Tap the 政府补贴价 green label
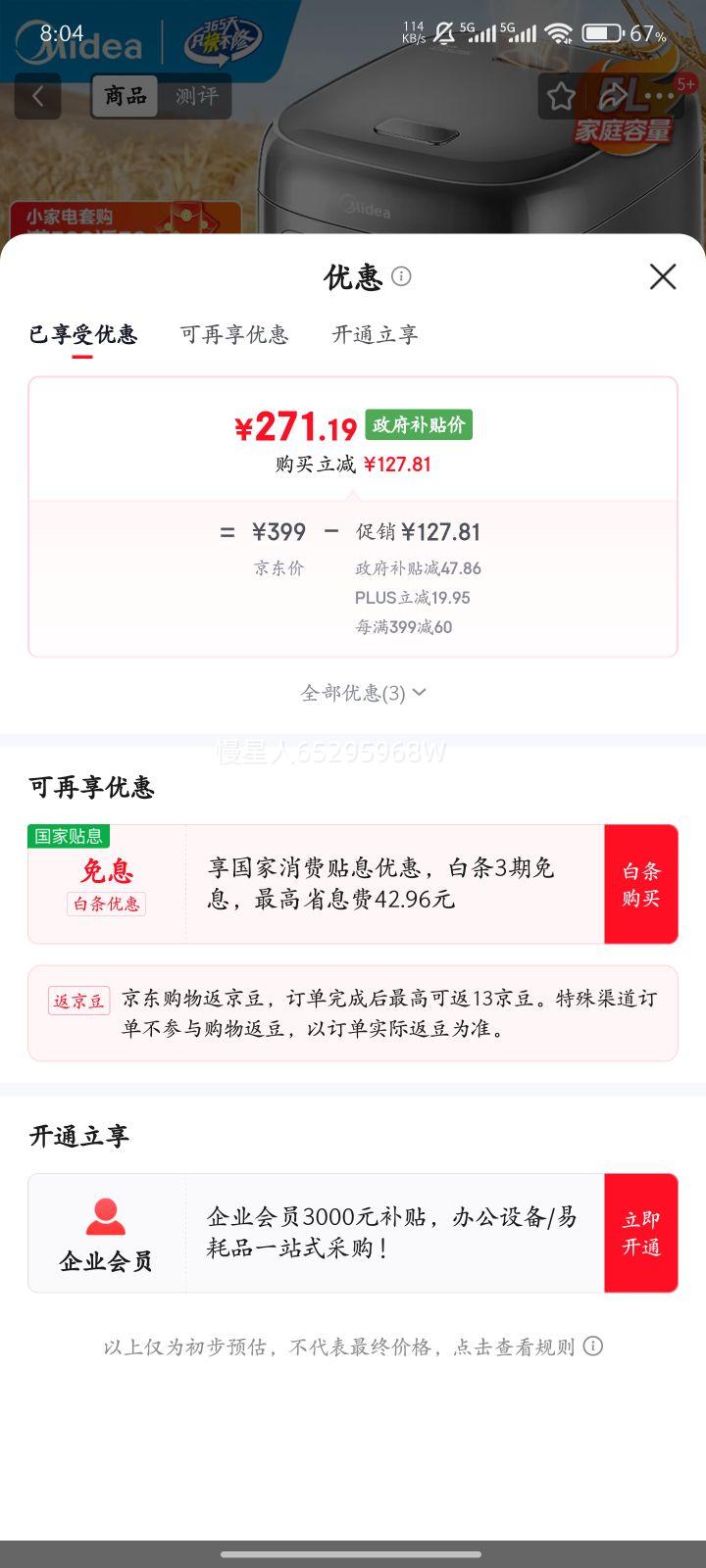The width and height of the screenshot is (706, 1568). click(418, 425)
